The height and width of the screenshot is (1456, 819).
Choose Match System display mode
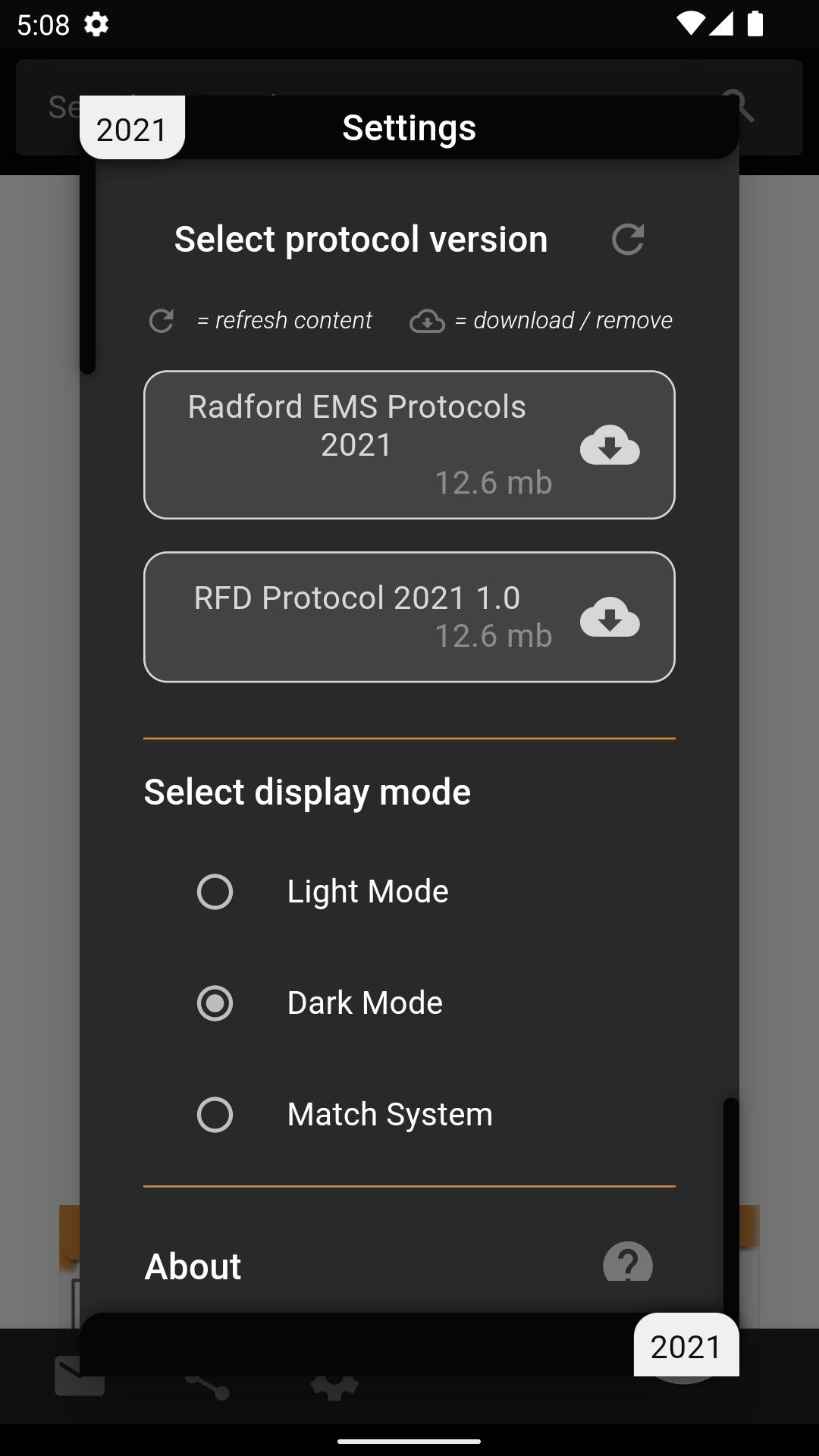click(215, 1115)
